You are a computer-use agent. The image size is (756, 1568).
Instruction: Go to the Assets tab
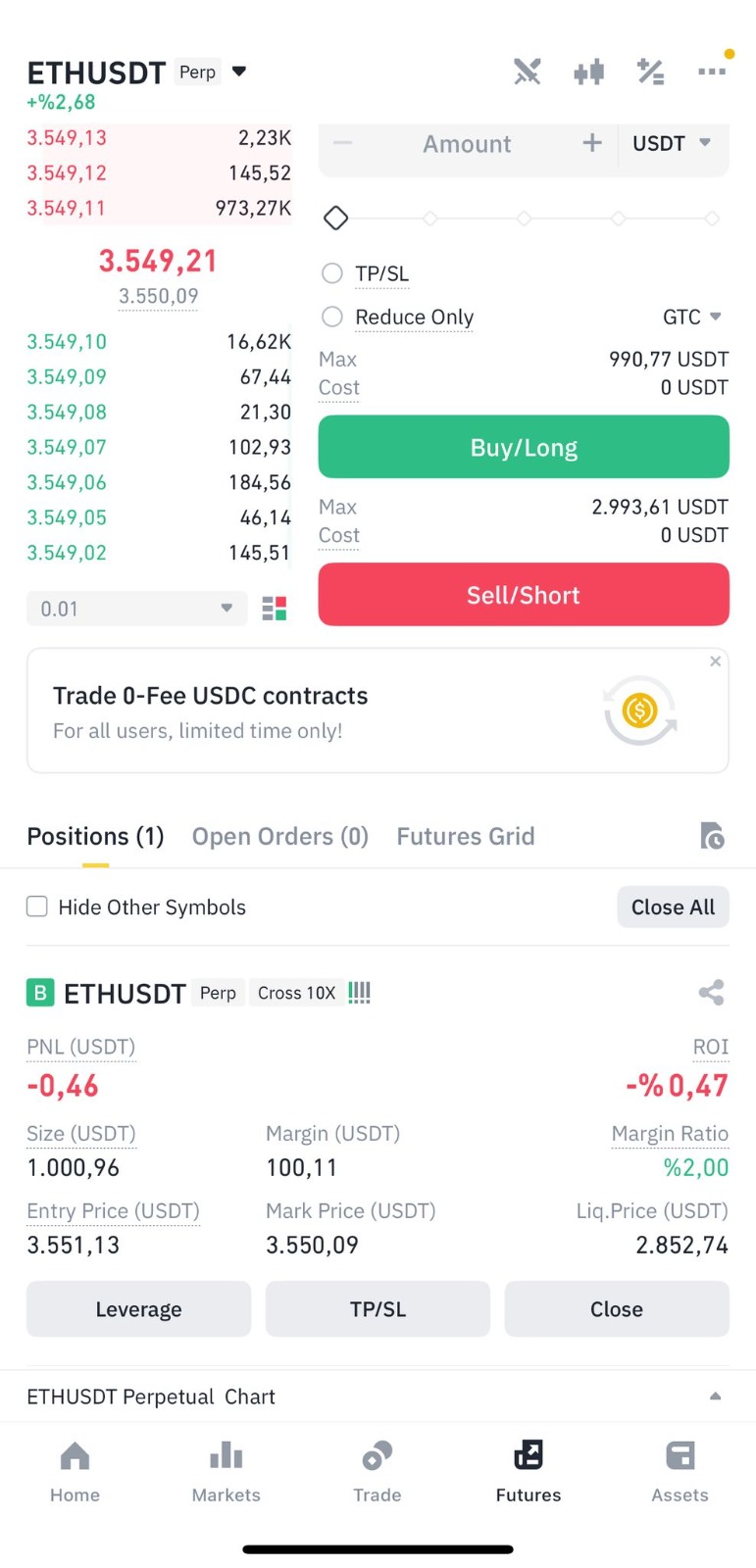click(x=680, y=1471)
